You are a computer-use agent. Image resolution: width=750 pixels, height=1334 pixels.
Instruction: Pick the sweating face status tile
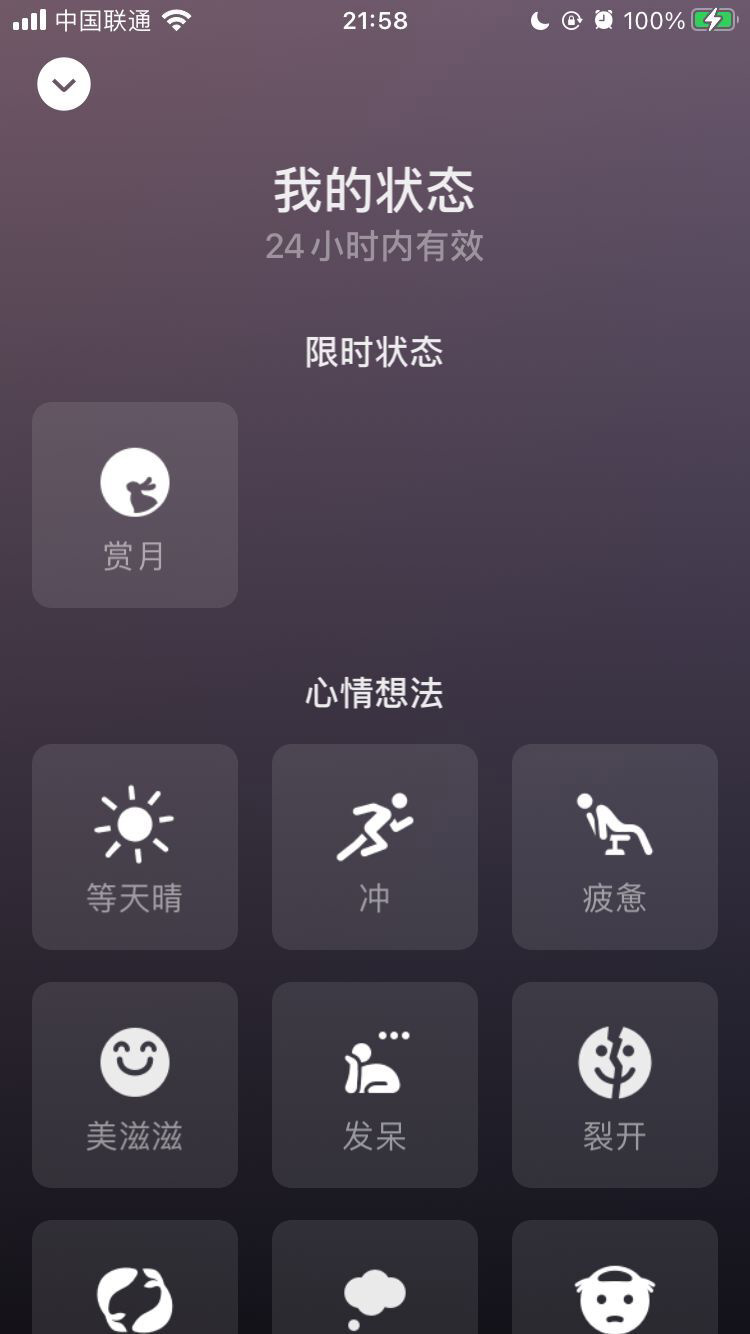(x=615, y=1277)
